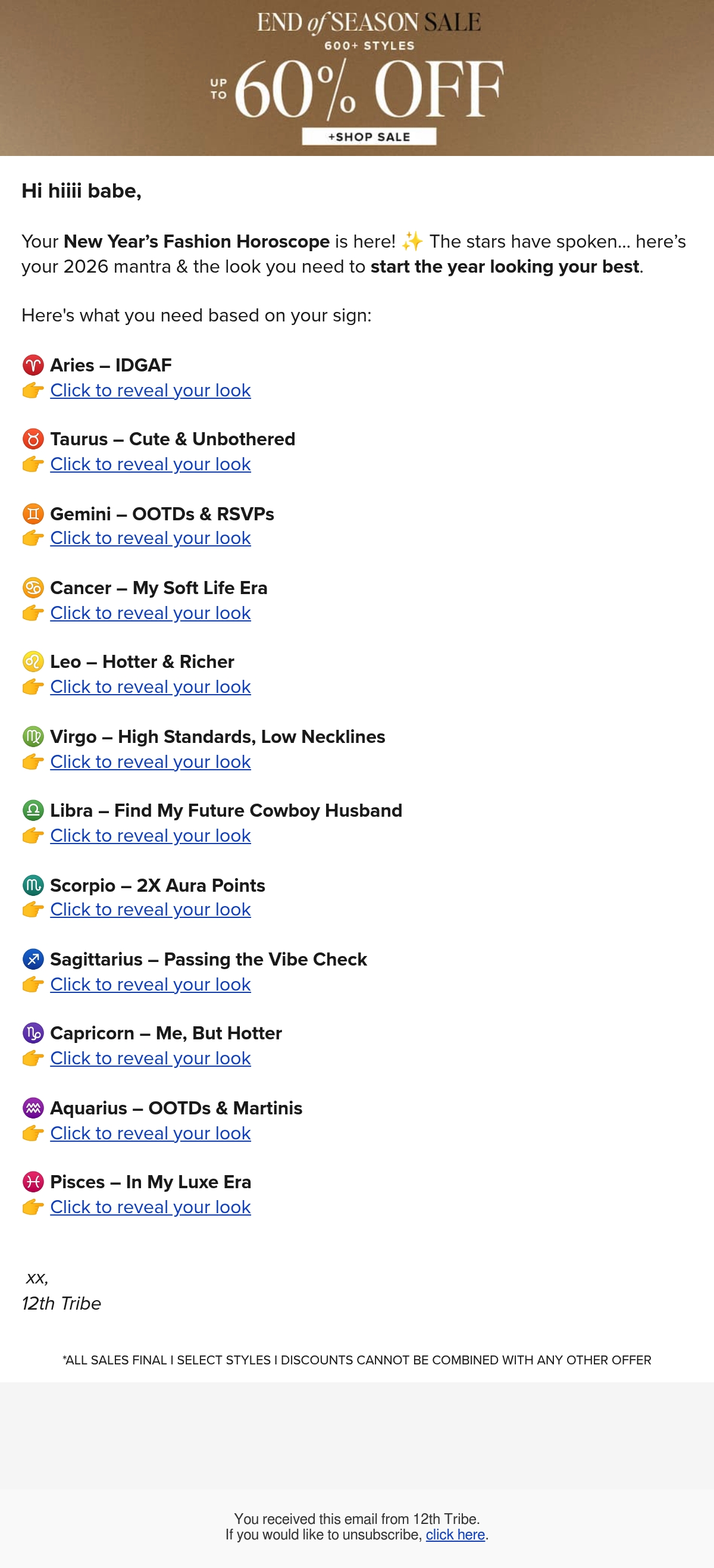This screenshot has width=714, height=1568.
Task: Open the Virgo reveal your look link
Action: point(150,761)
